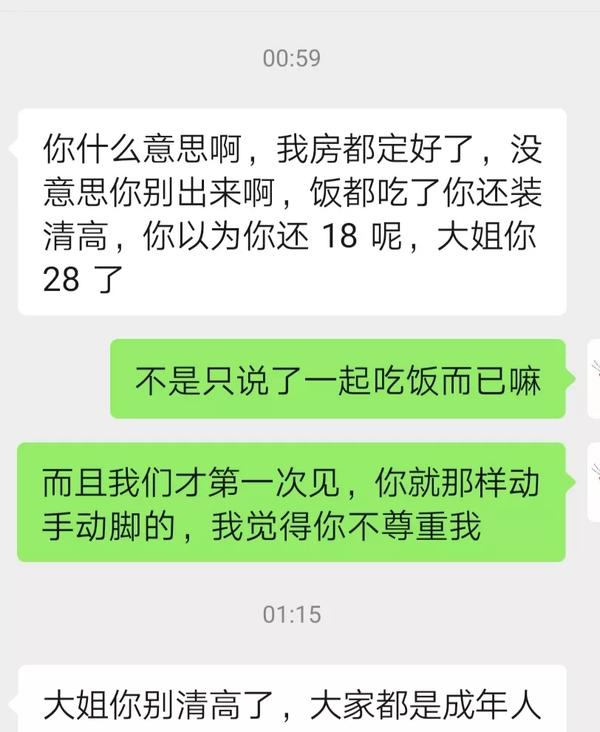Open sender's avatar beside 不是只说了一起吃饭而已嘛
Screen dimensions: 600x732
[593, 379]
